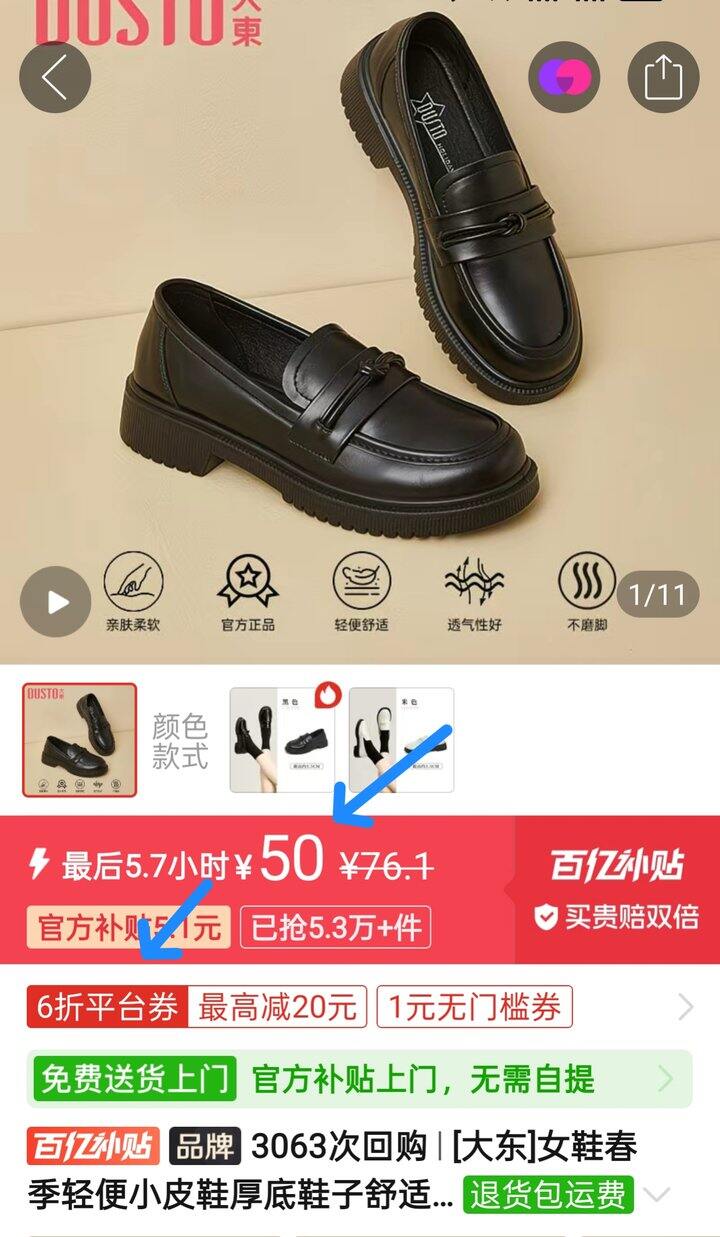Open the 百亿补贴 买贵赔双倍 banner

pyautogui.click(x=617, y=890)
